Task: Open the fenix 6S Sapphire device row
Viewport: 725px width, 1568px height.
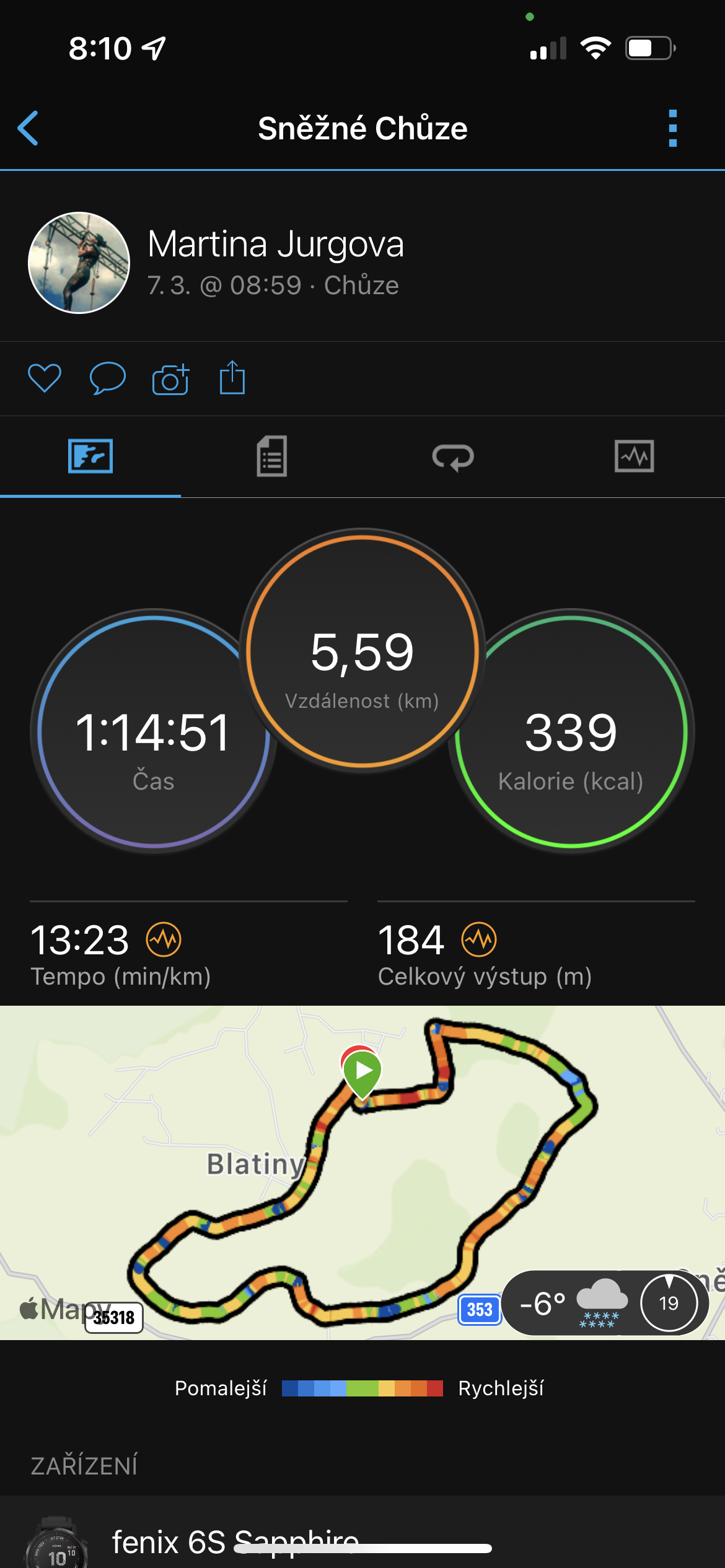Action: tap(362, 1539)
